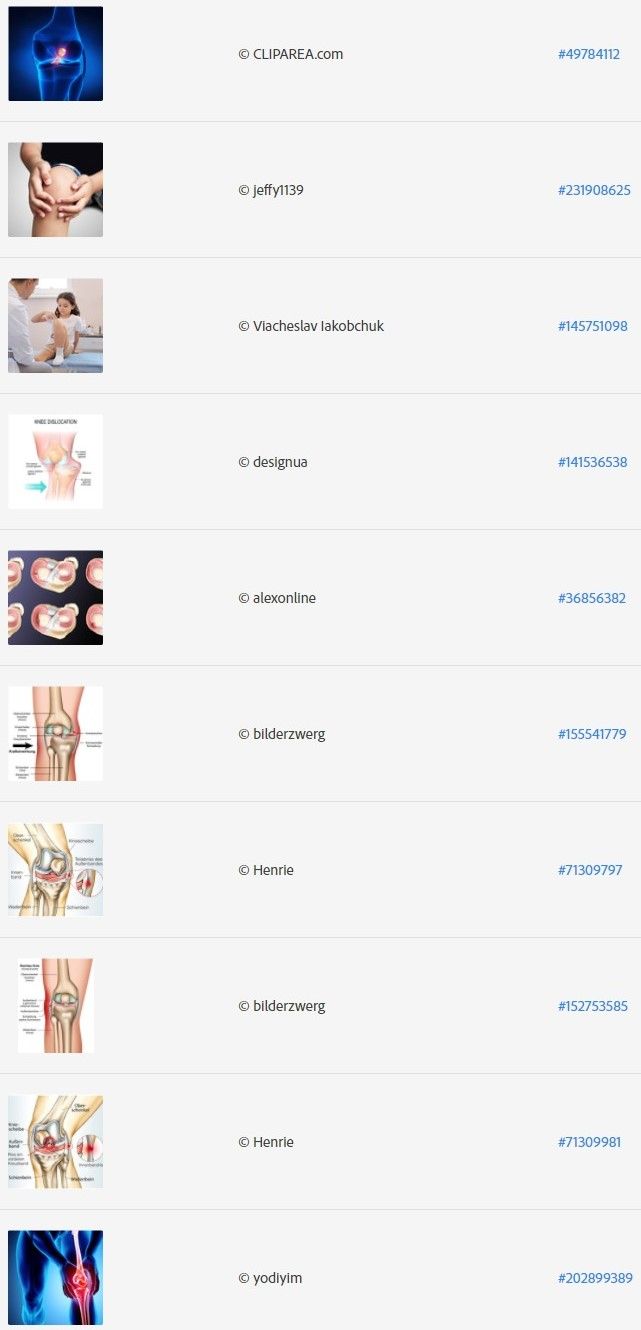
Task: View the alexonline illustration thumbnail
Action: [x=55, y=598]
